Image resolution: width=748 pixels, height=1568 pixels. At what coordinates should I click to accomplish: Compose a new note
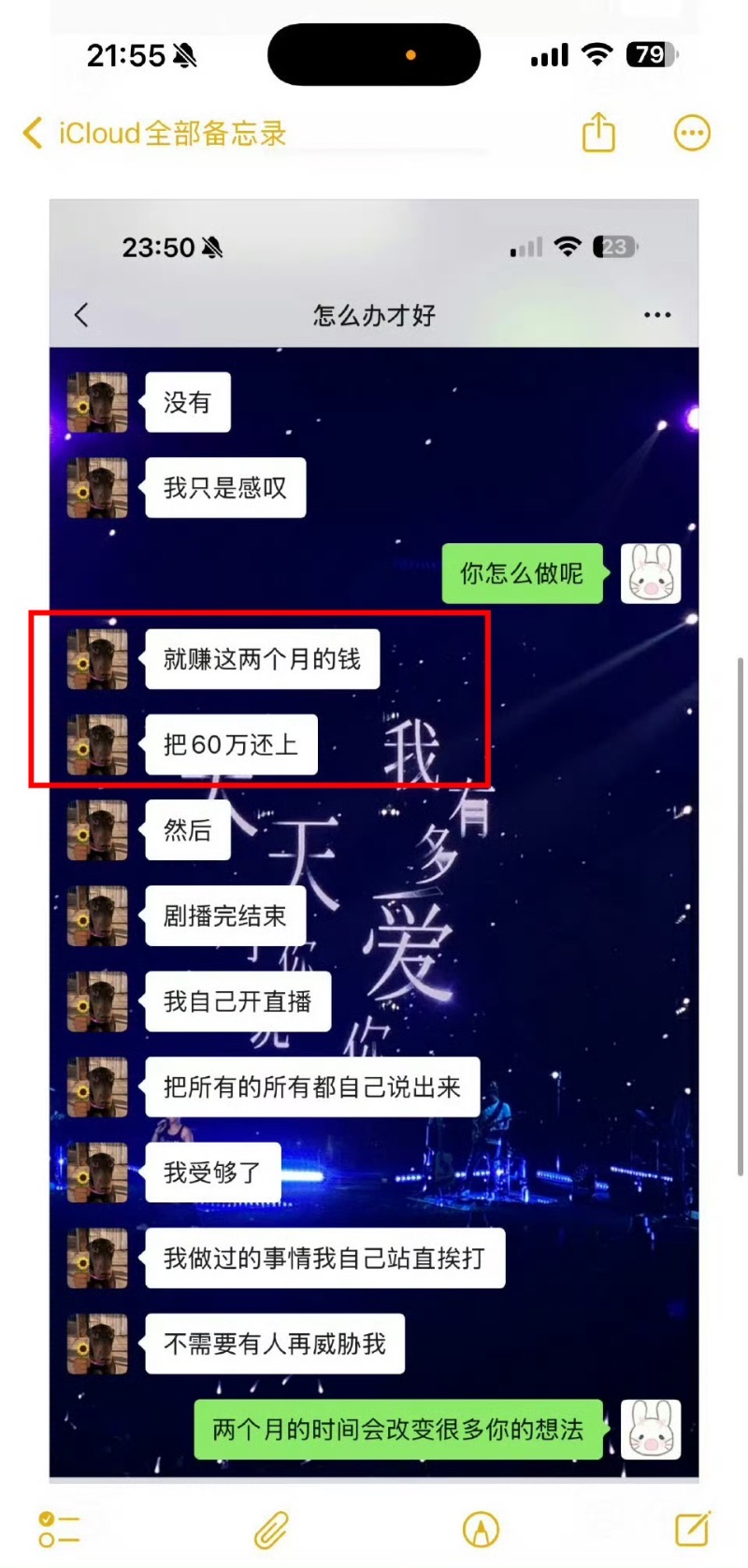tap(693, 1530)
